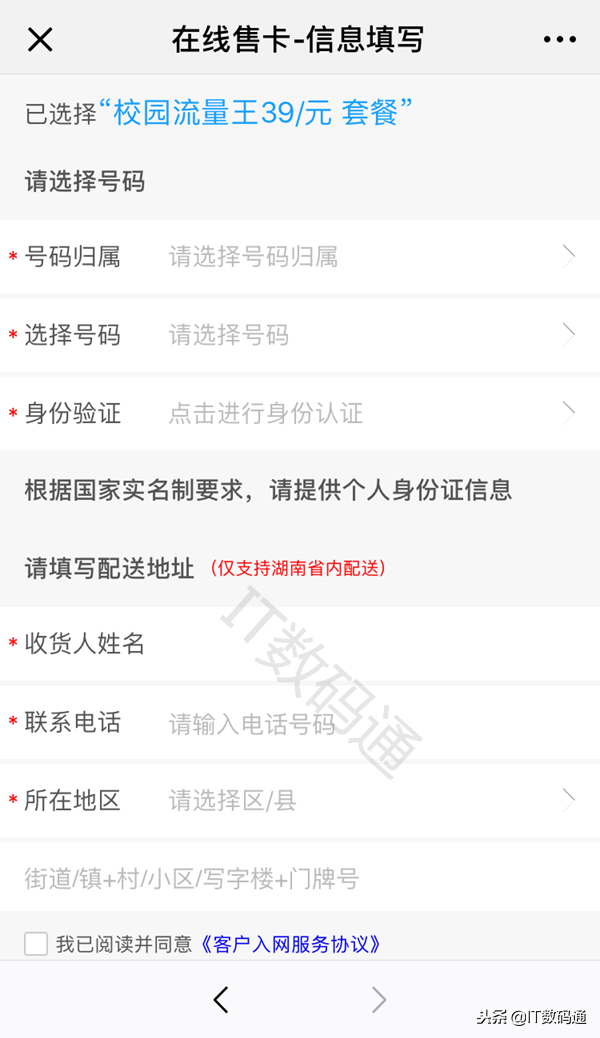Start 身份验证 identity verification

[x=300, y=413]
